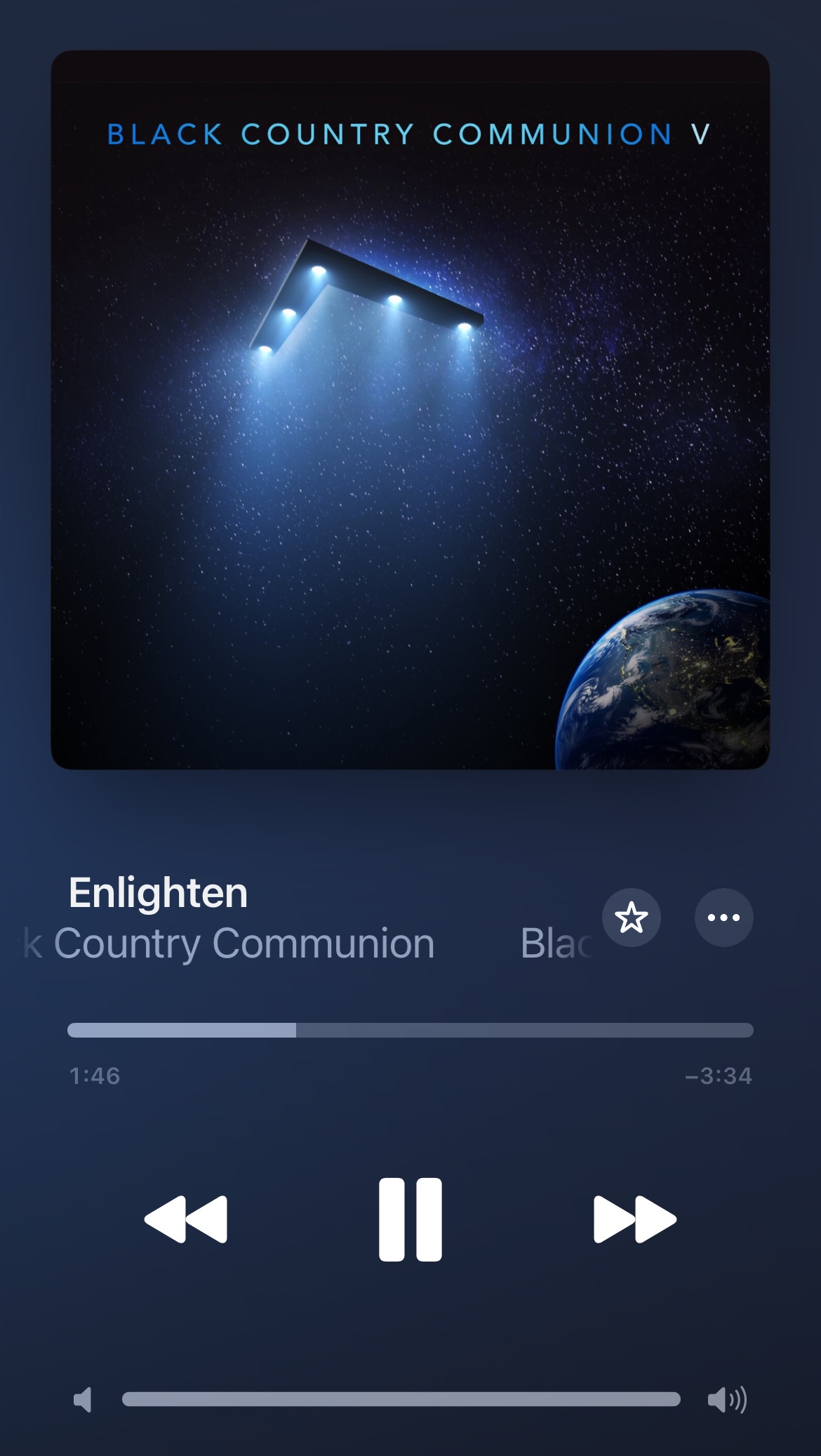Tap the playback progress bar to seek
Viewport: 821px width, 1456px height.
[410, 1030]
